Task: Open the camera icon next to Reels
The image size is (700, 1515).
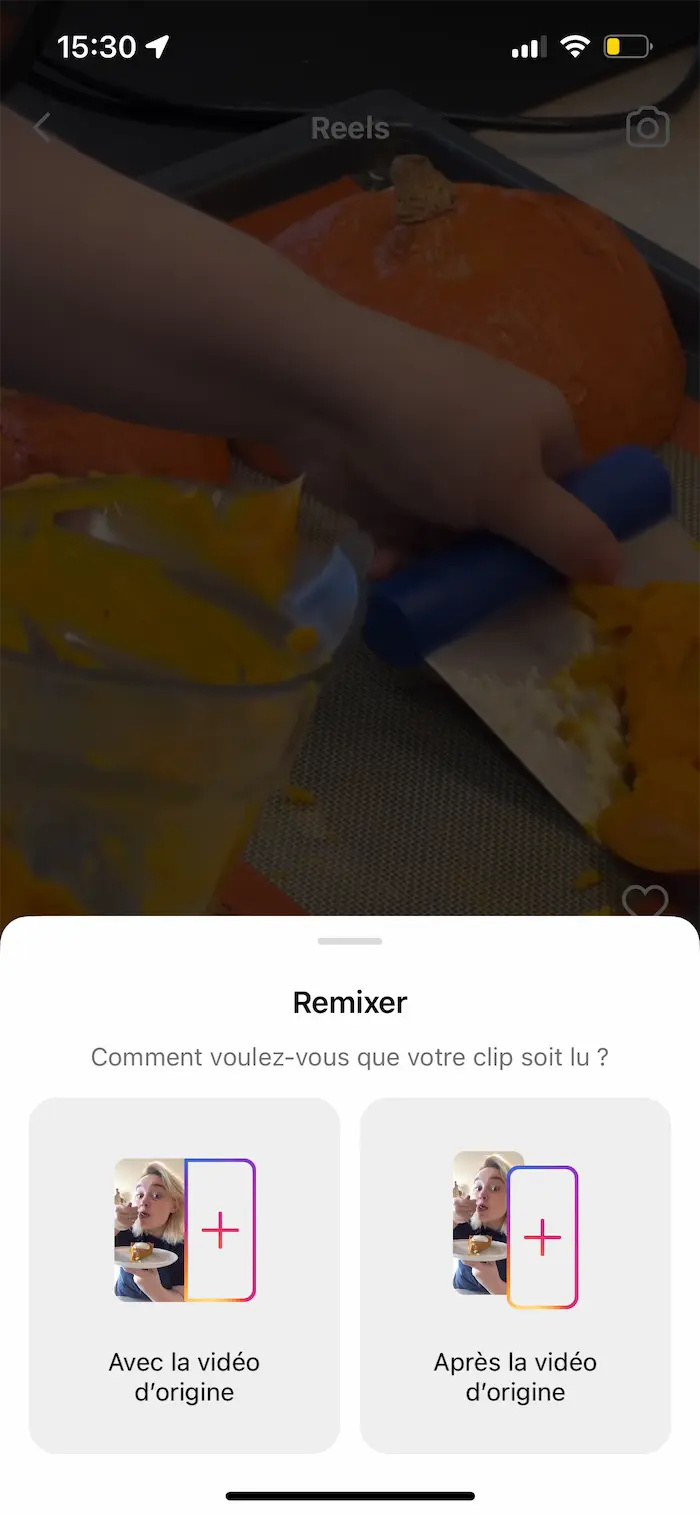Action: coord(647,128)
